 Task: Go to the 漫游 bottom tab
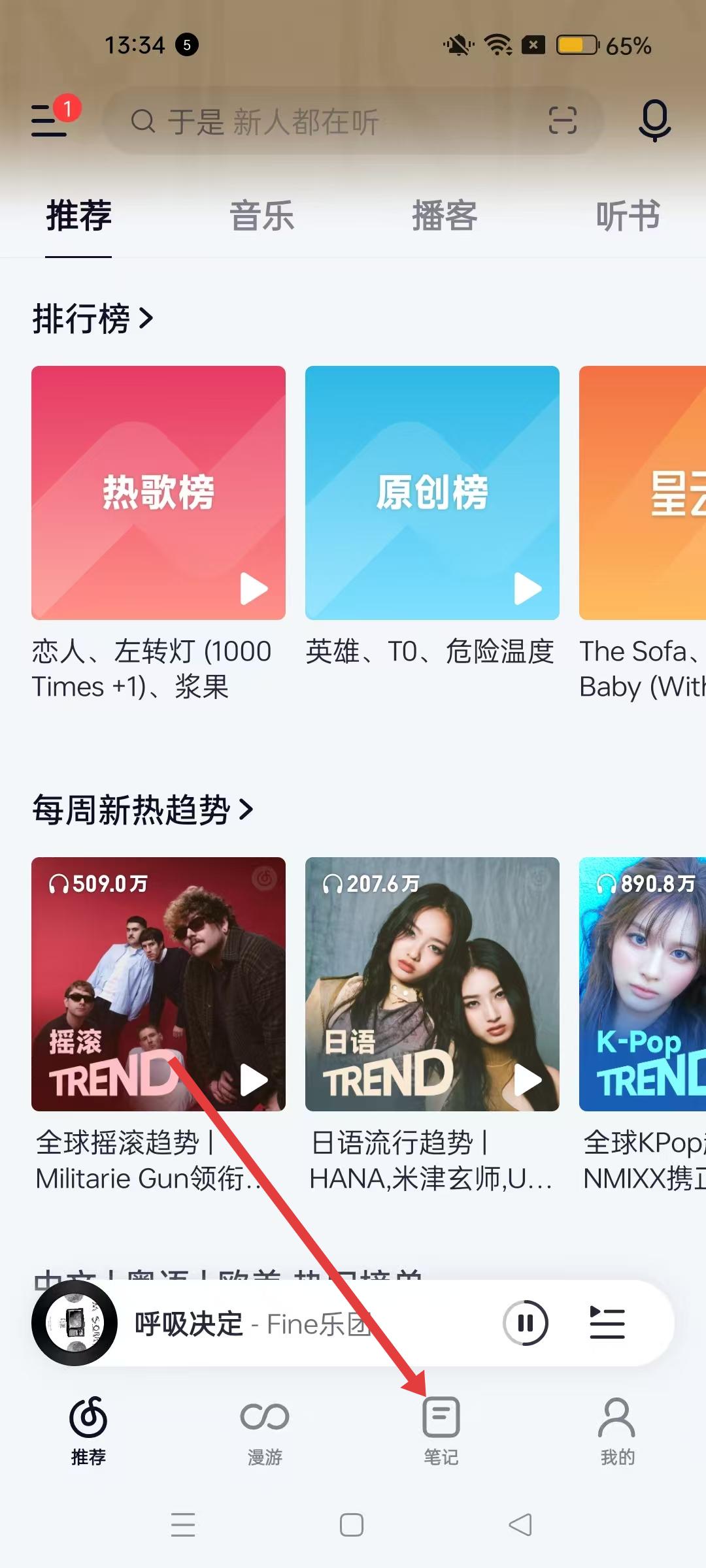(x=265, y=1429)
